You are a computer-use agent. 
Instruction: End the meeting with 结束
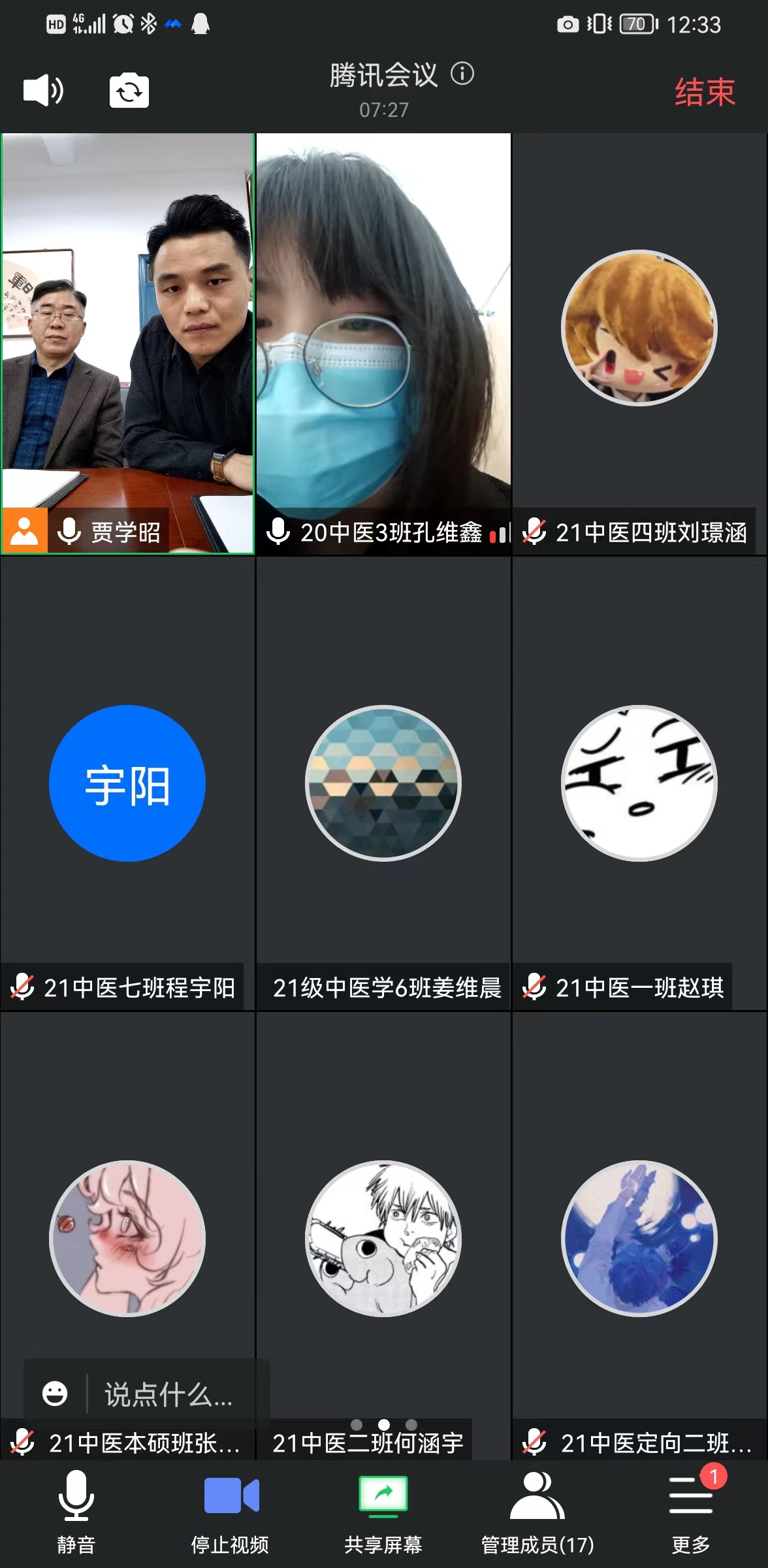[x=705, y=92]
